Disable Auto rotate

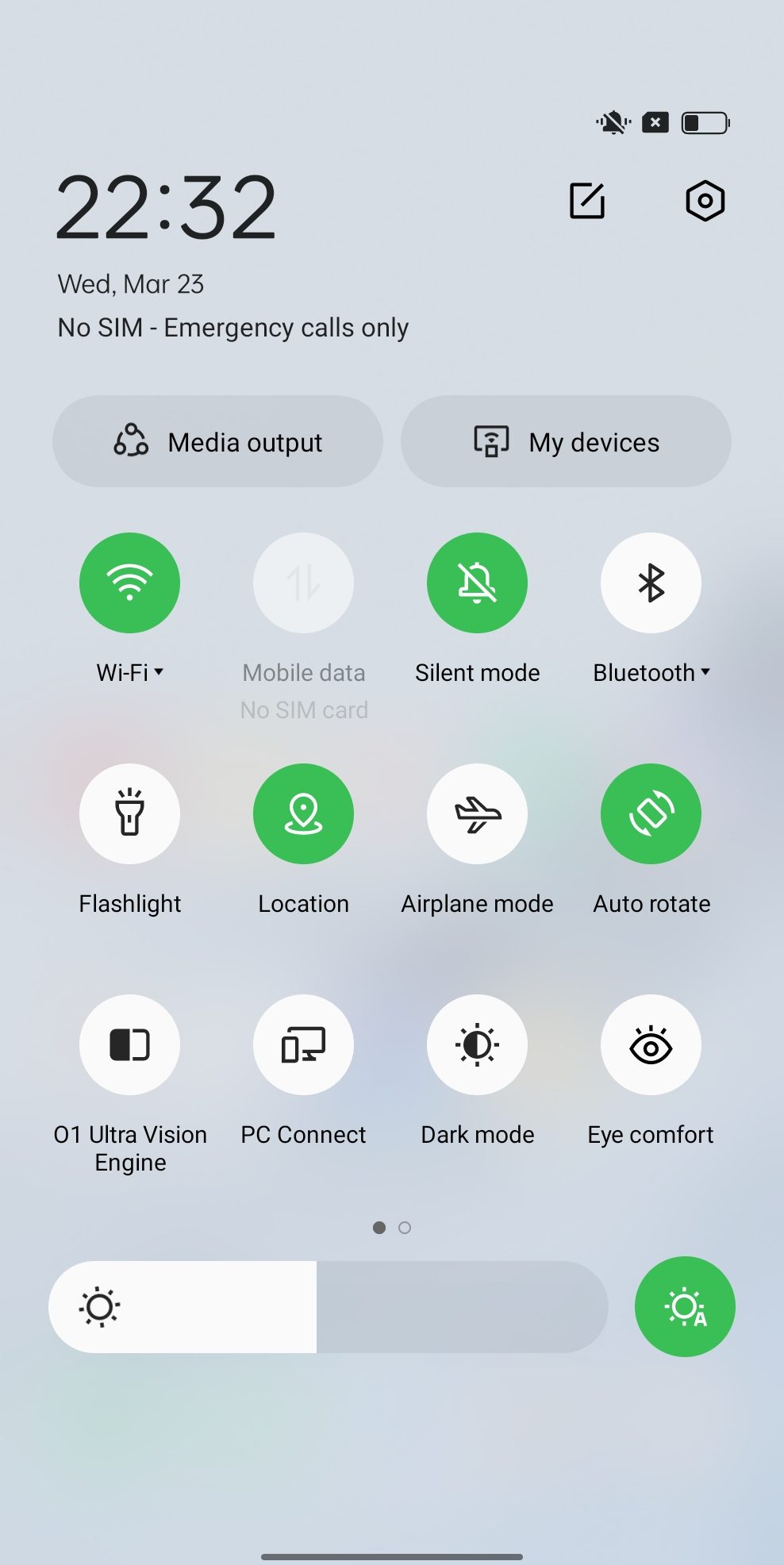651,813
